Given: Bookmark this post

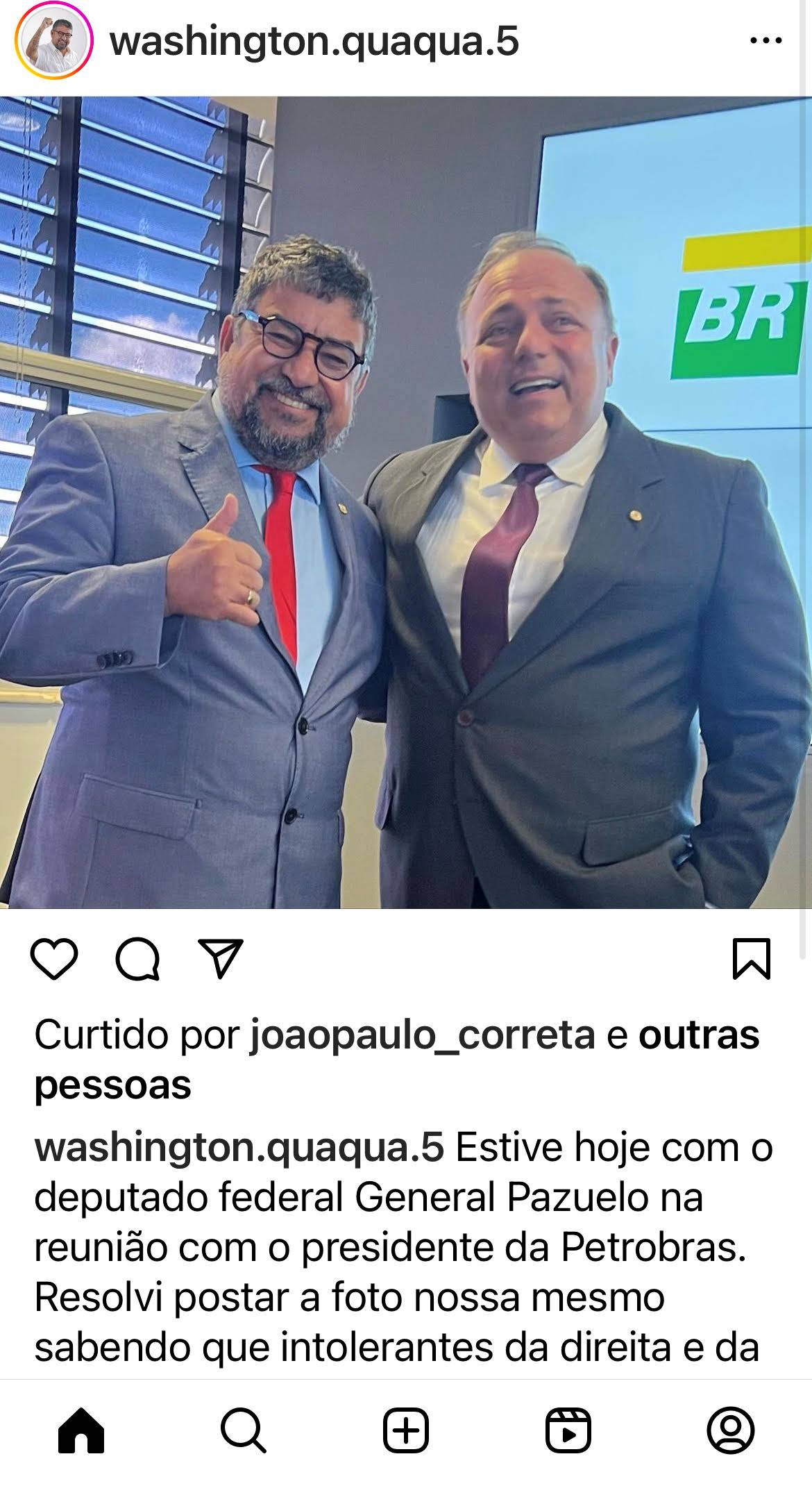Looking at the screenshot, I should pyautogui.click(x=752, y=959).
